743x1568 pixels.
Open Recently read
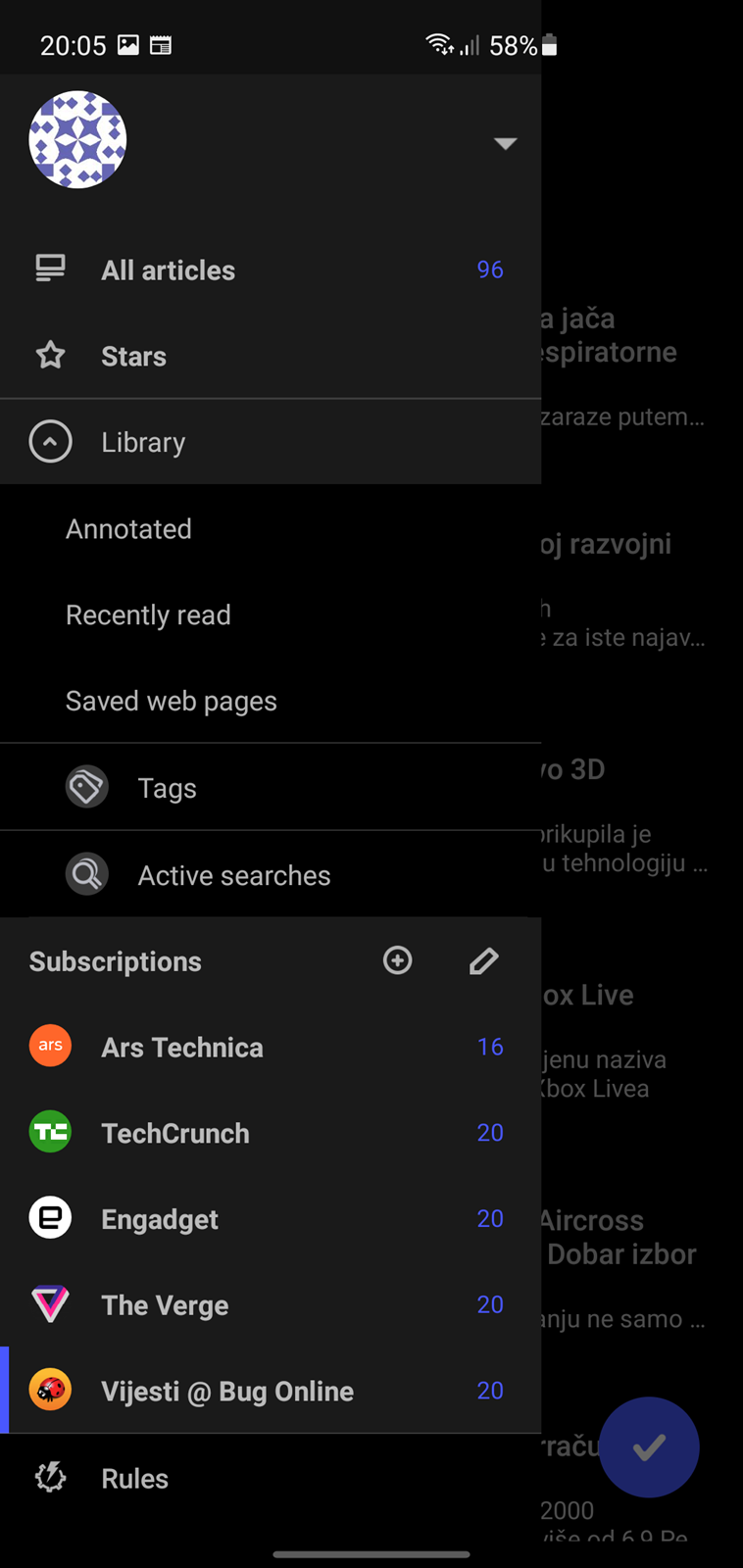point(271,615)
